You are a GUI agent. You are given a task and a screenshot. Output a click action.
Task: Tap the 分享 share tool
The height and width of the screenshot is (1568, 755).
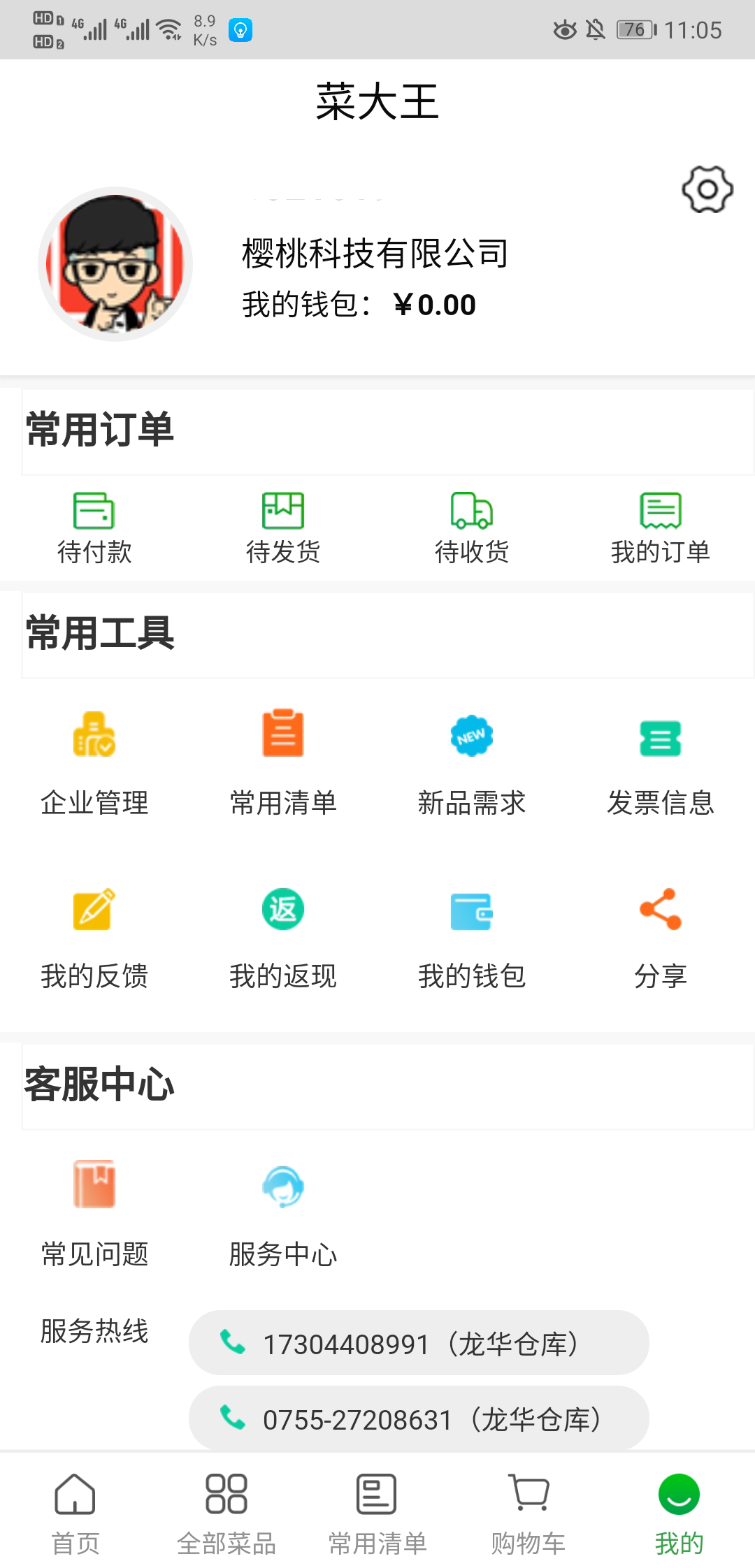(661, 936)
